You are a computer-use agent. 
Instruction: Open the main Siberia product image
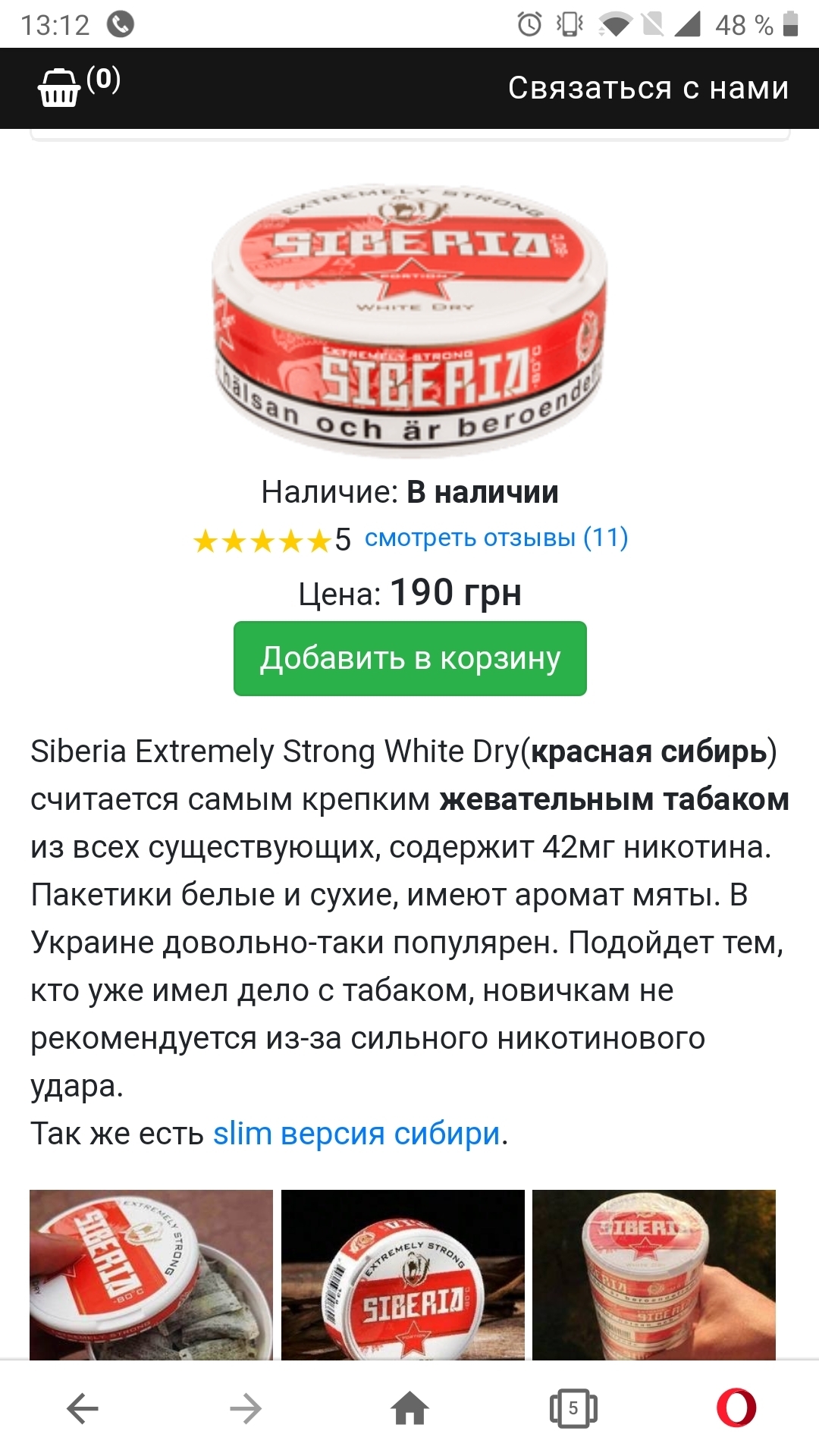[409, 318]
